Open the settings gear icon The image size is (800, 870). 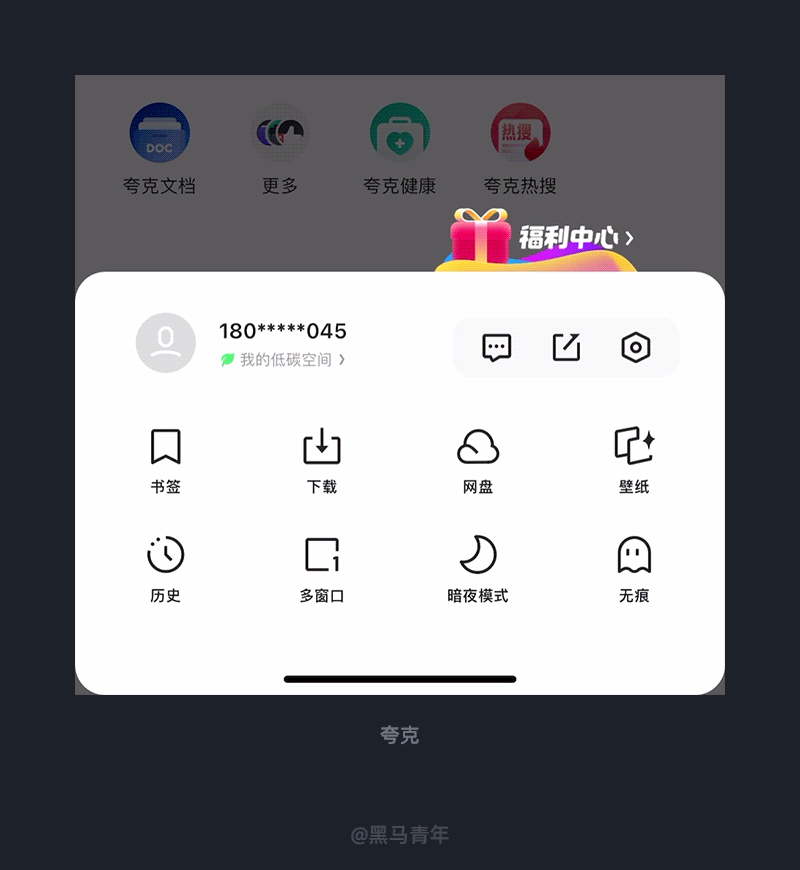tap(637, 347)
